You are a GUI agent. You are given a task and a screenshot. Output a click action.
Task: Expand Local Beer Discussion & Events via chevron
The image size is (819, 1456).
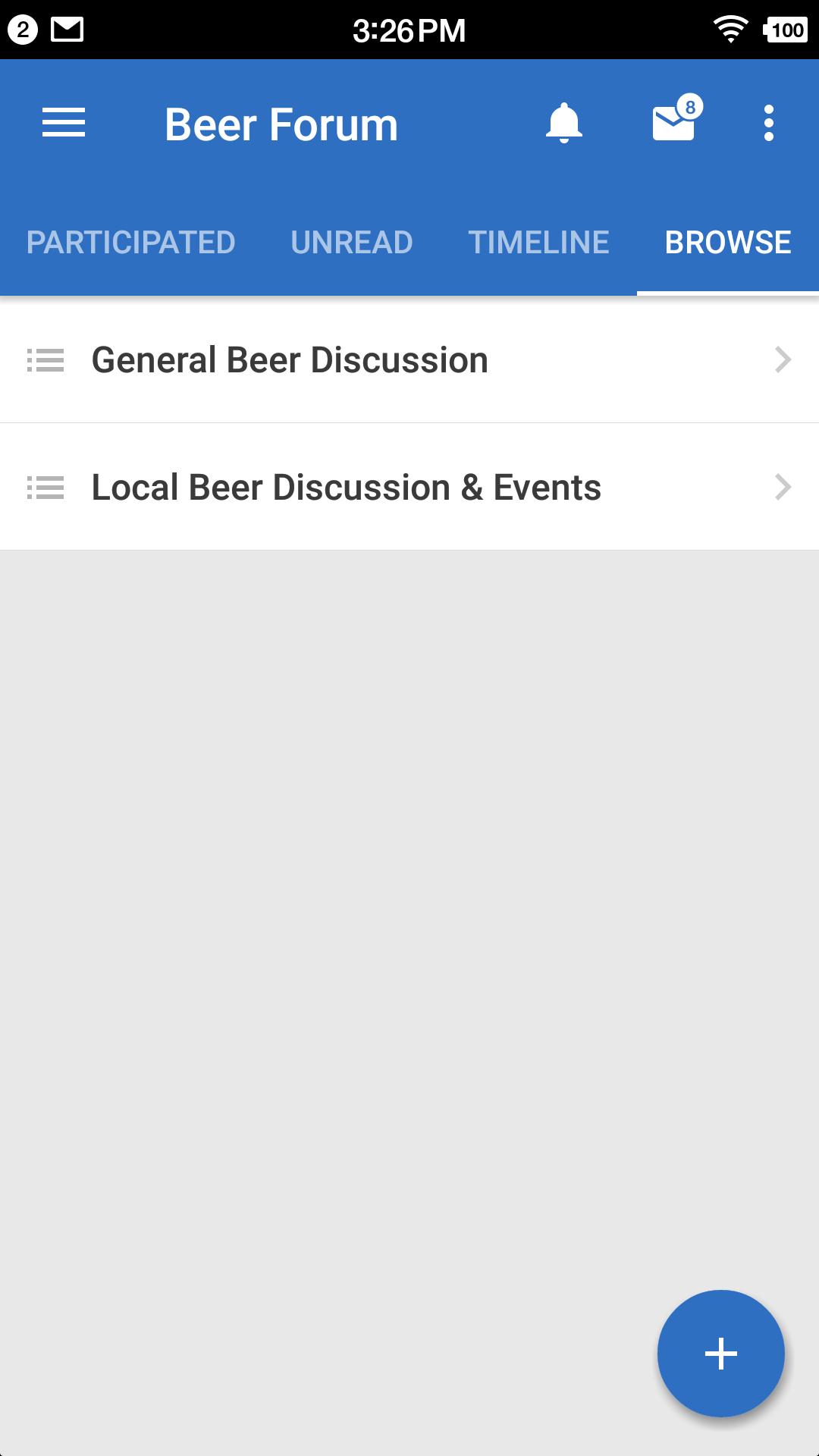(x=783, y=487)
